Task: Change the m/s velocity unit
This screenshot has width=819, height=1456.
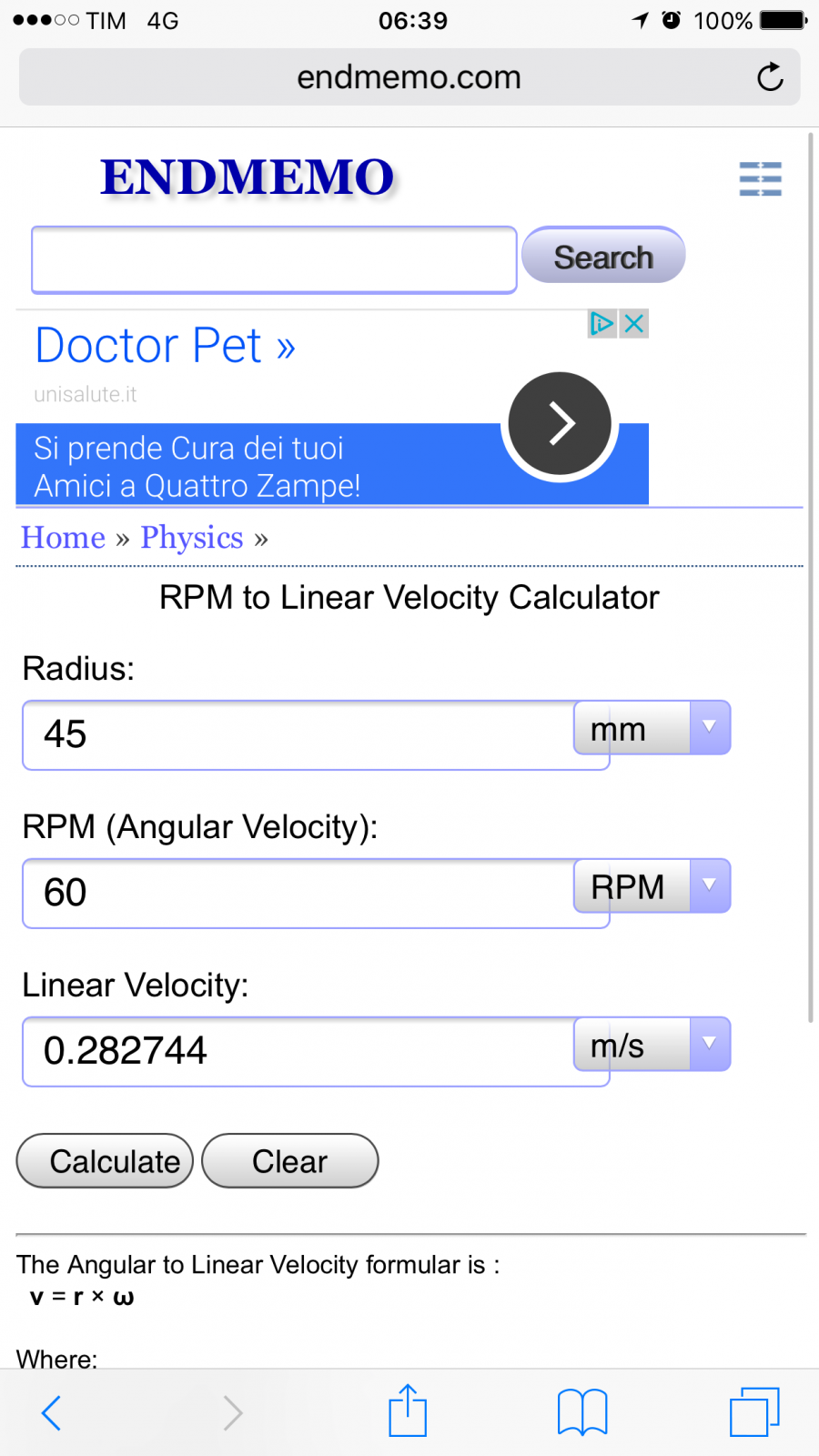Action: click(652, 1045)
